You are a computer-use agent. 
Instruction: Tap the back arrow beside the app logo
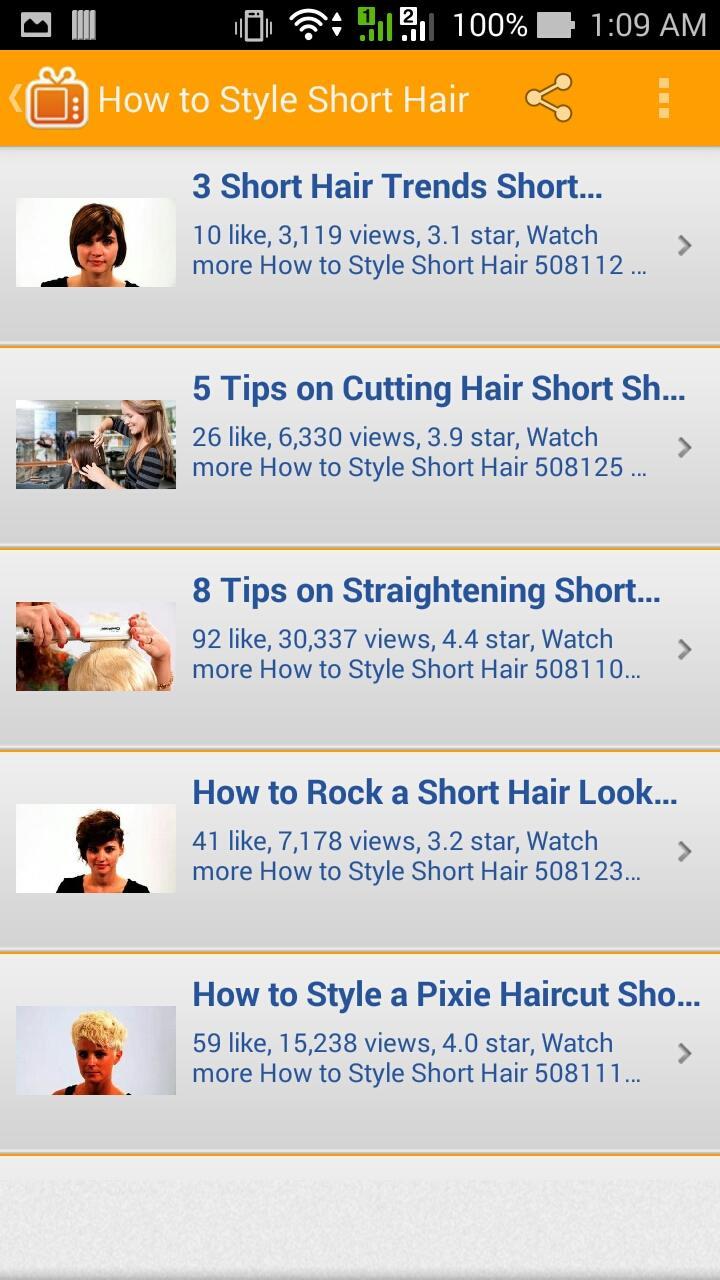tap(14, 99)
